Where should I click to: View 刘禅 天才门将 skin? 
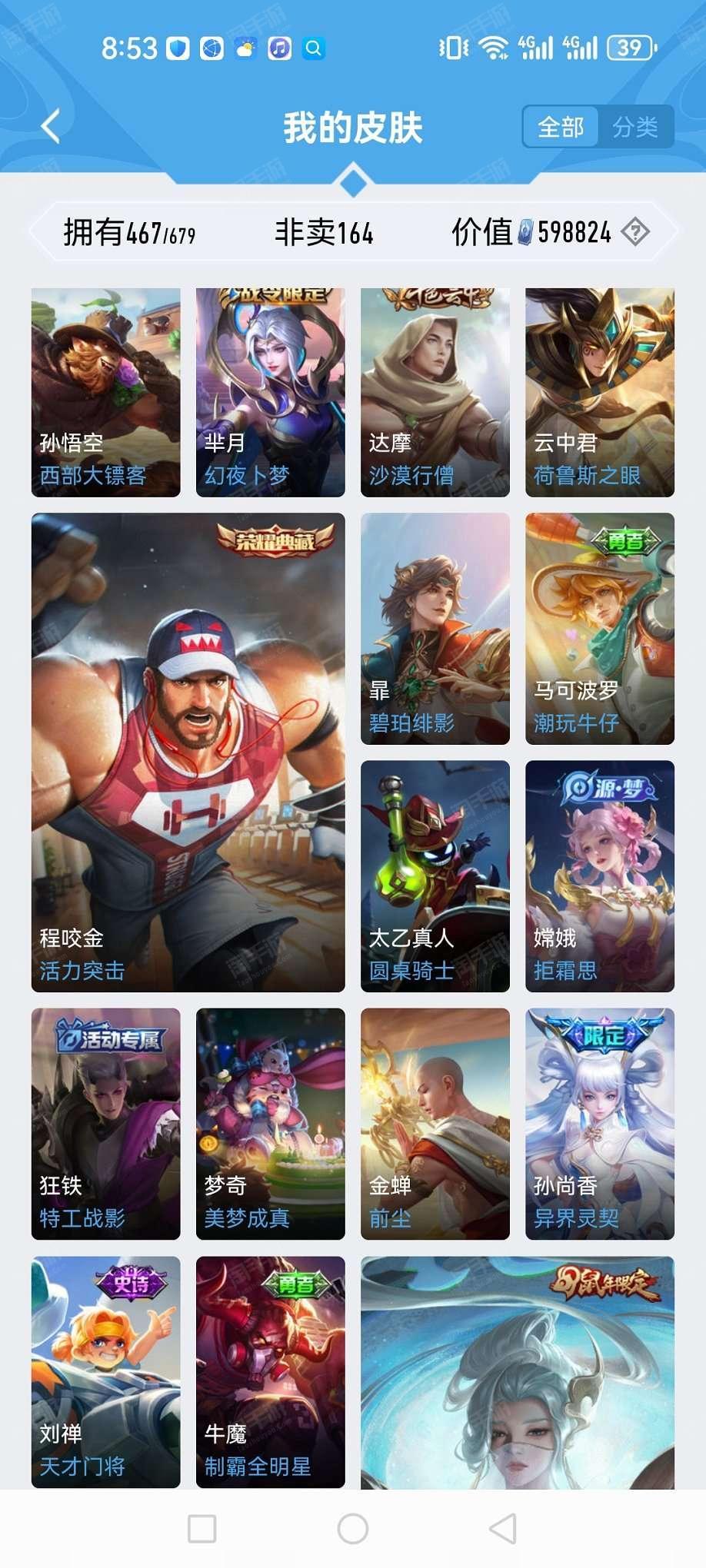[x=106, y=1372]
